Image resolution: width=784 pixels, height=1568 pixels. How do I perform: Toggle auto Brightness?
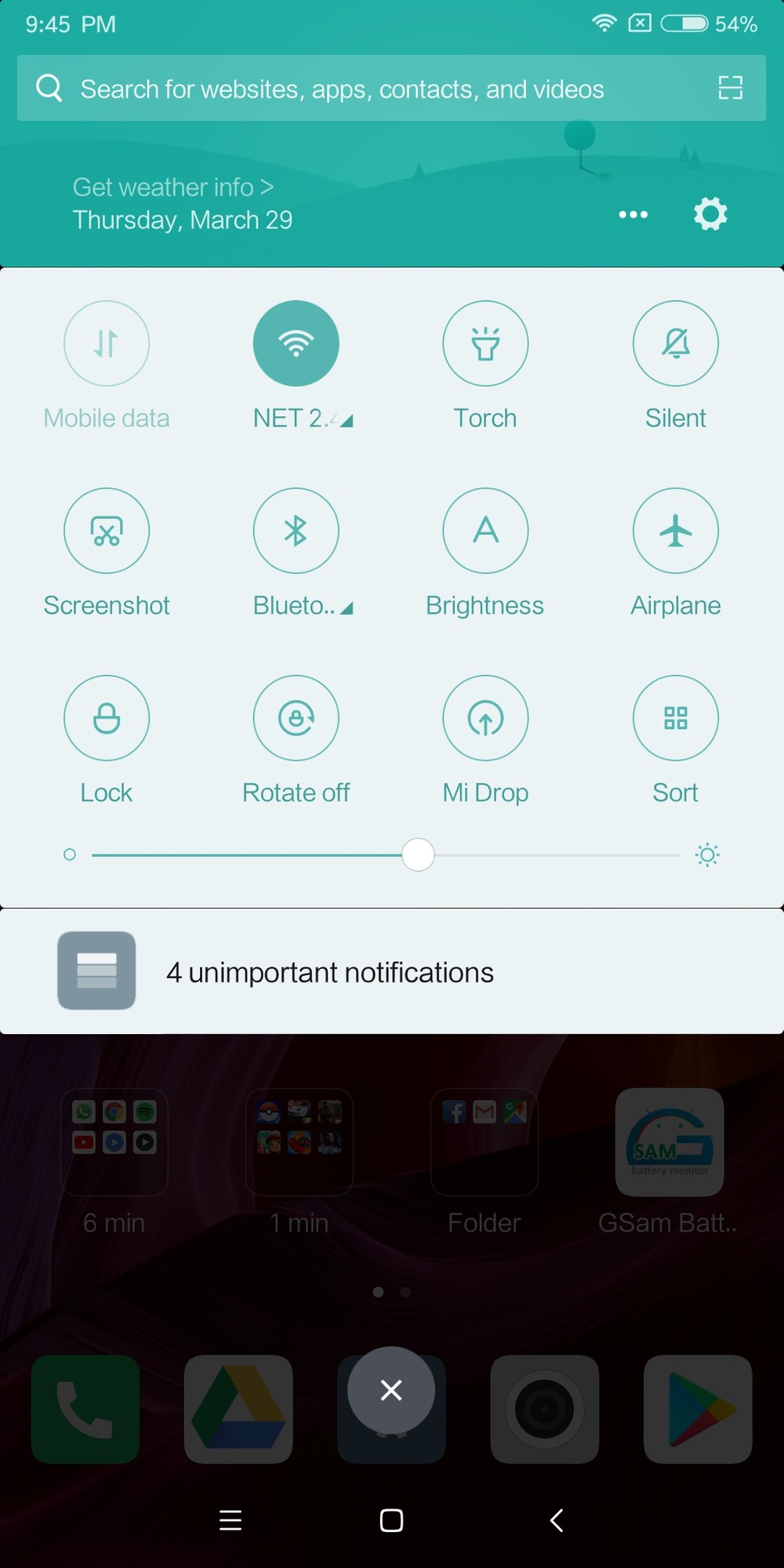[x=485, y=531]
